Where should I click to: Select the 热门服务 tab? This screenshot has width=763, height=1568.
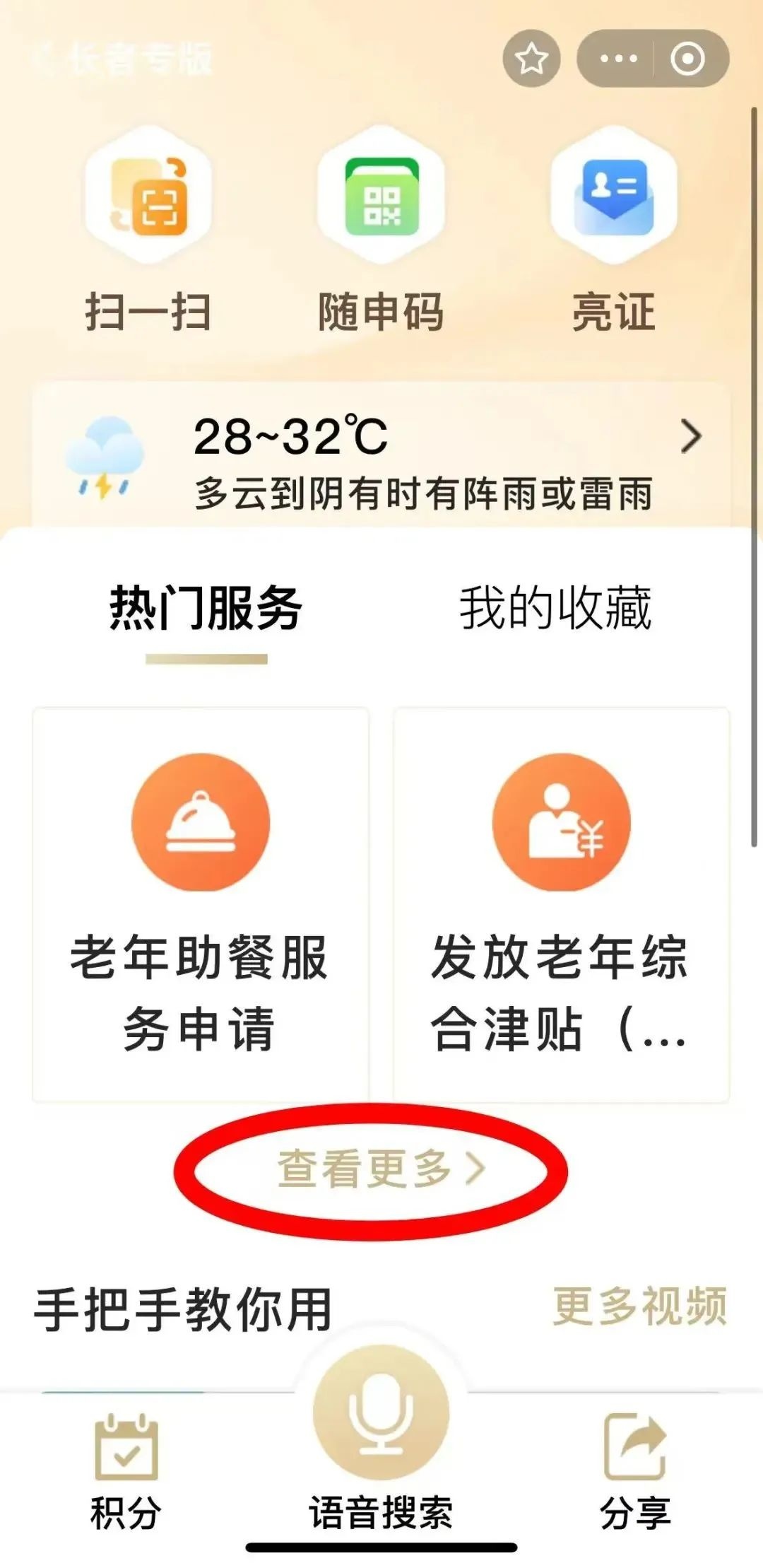click(206, 609)
